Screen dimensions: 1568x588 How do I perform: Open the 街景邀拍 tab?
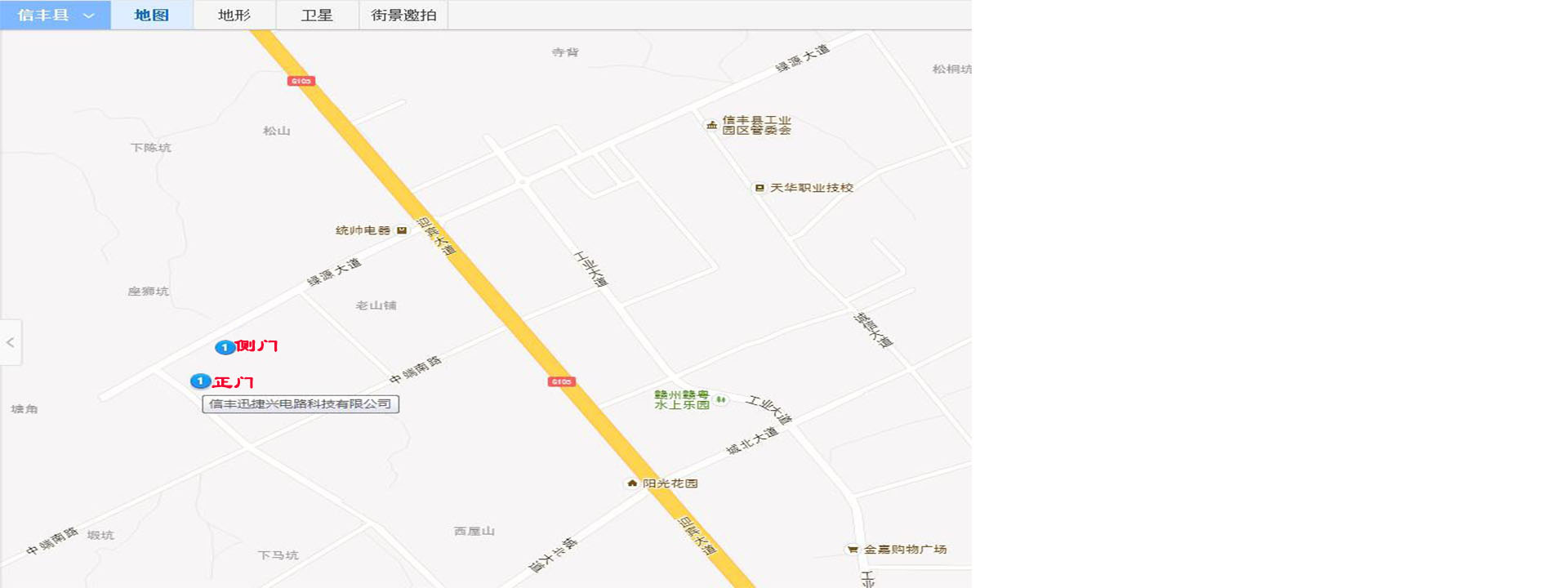(x=403, y=15)
